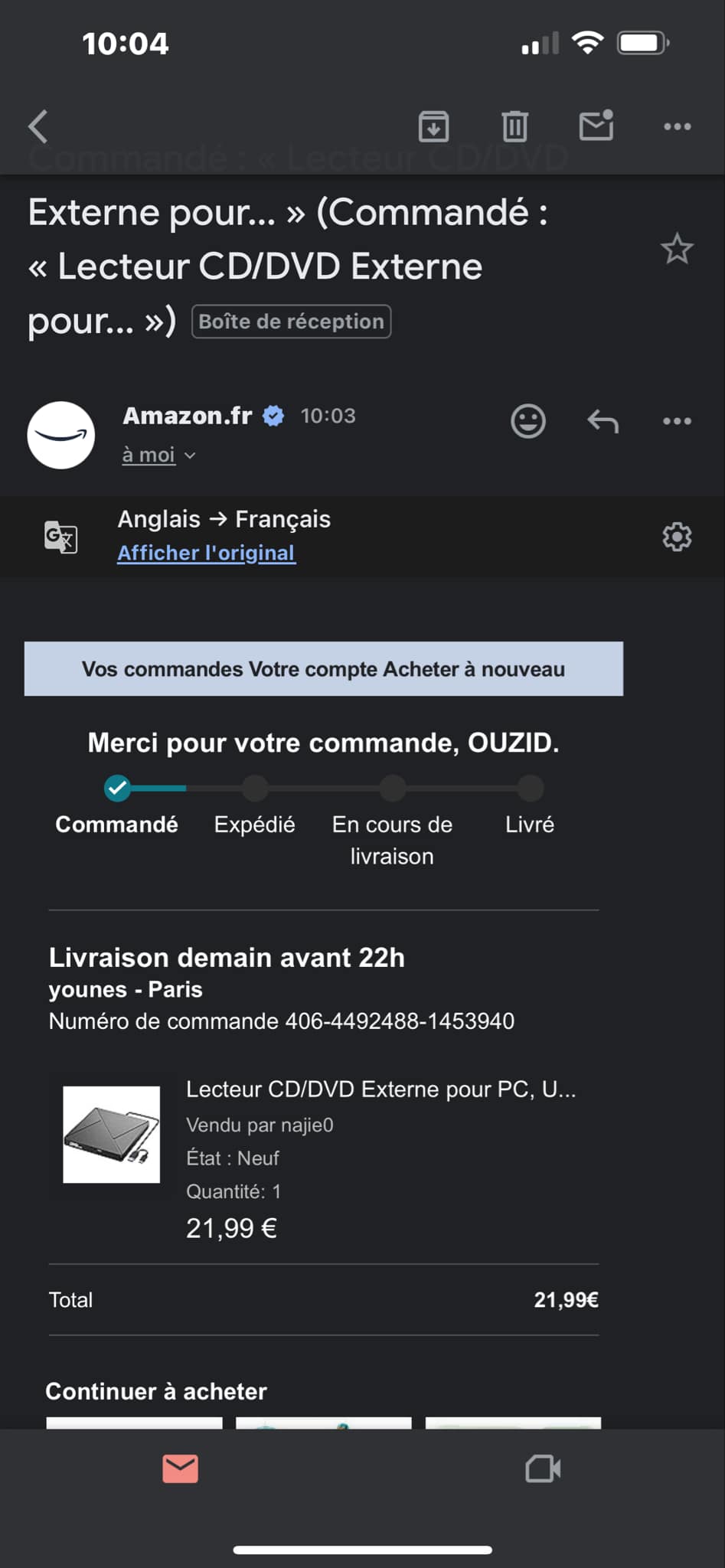Open translation settings gear
725x1568 pixels.
tap(677, 537)
